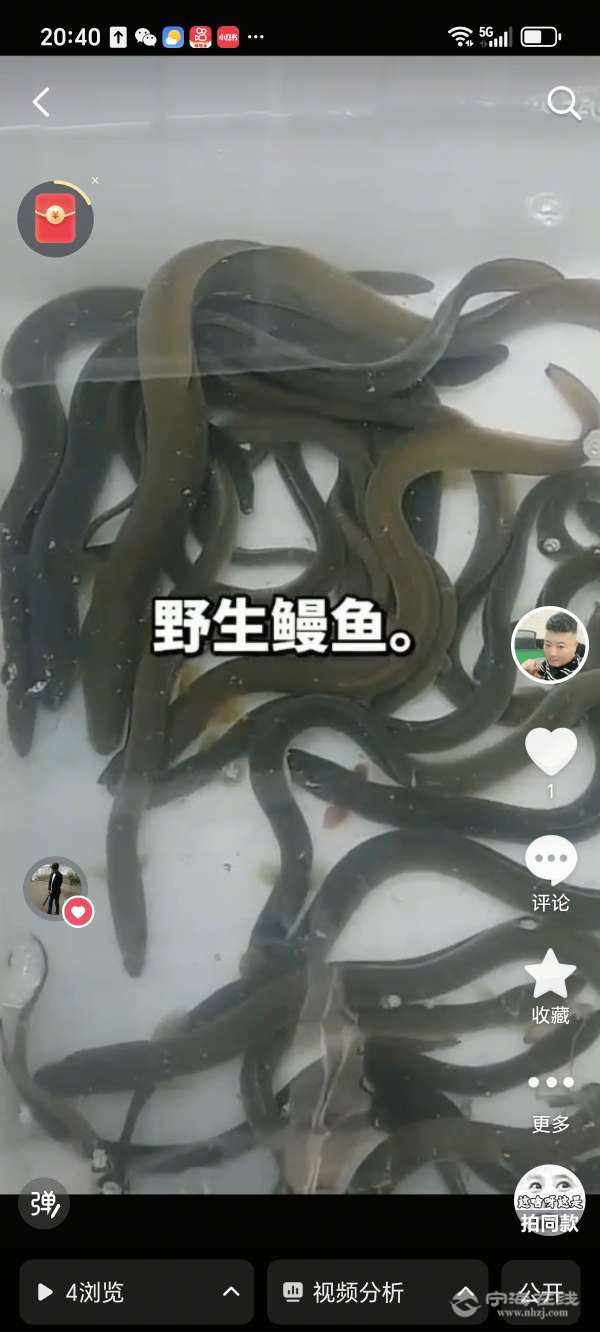Open the 评论 comments
The width and height of the screenshot is (600, 1332).
550,873
